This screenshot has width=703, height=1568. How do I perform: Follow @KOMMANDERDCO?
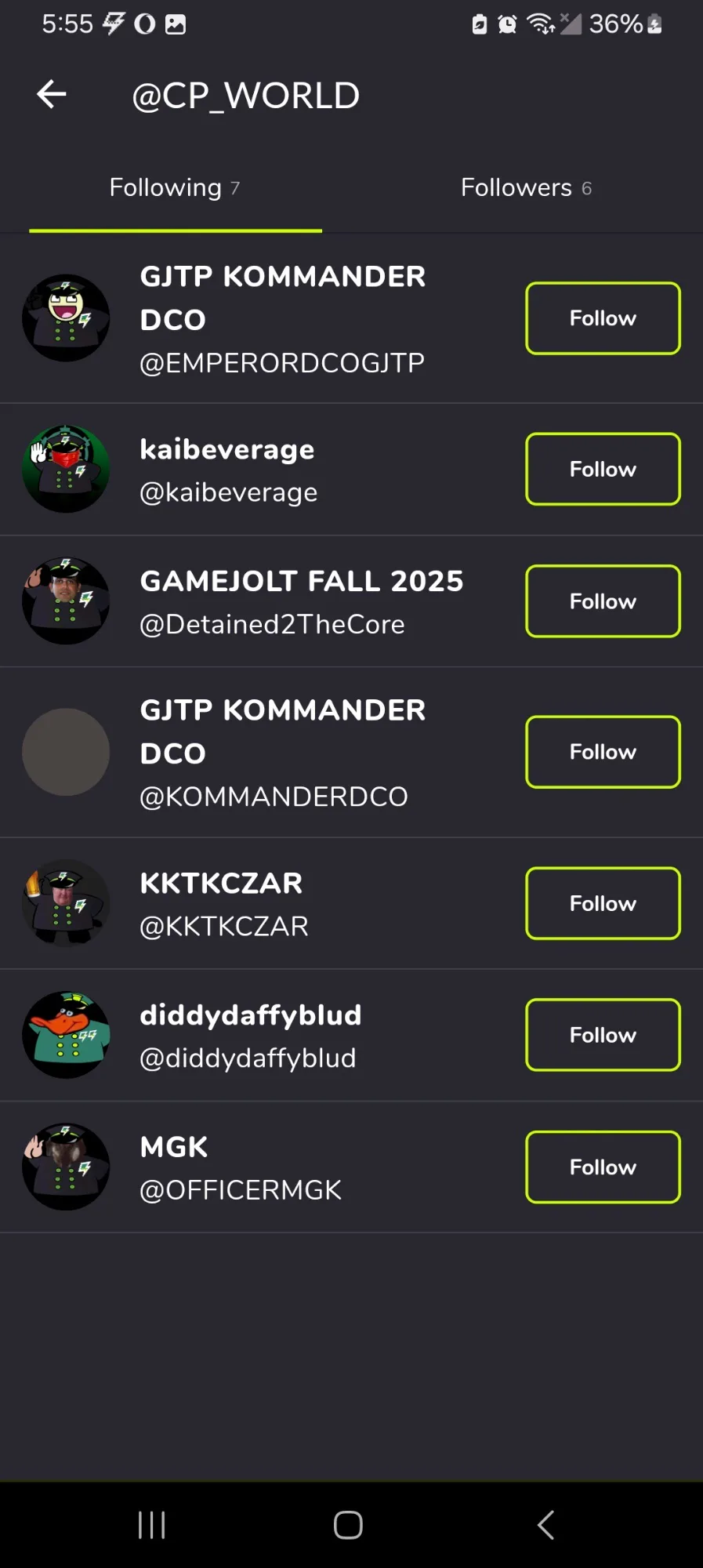(x=603, y=752)
